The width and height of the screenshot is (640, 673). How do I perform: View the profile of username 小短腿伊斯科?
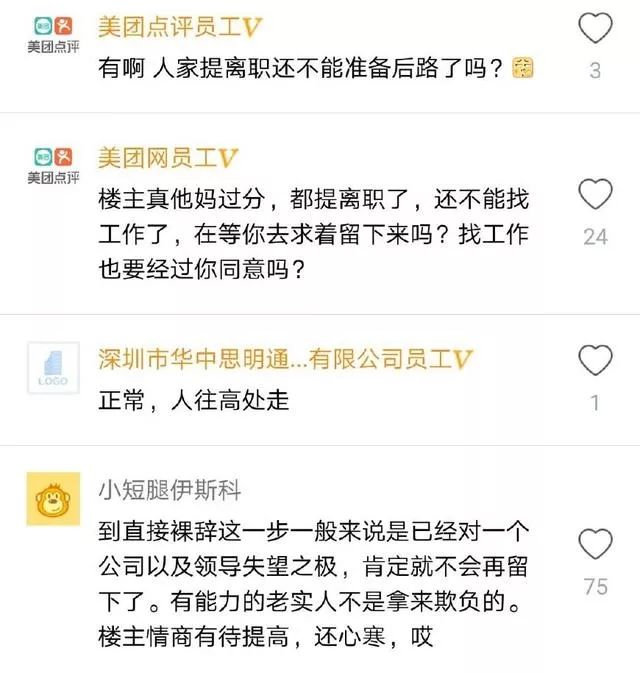[169, 490]
